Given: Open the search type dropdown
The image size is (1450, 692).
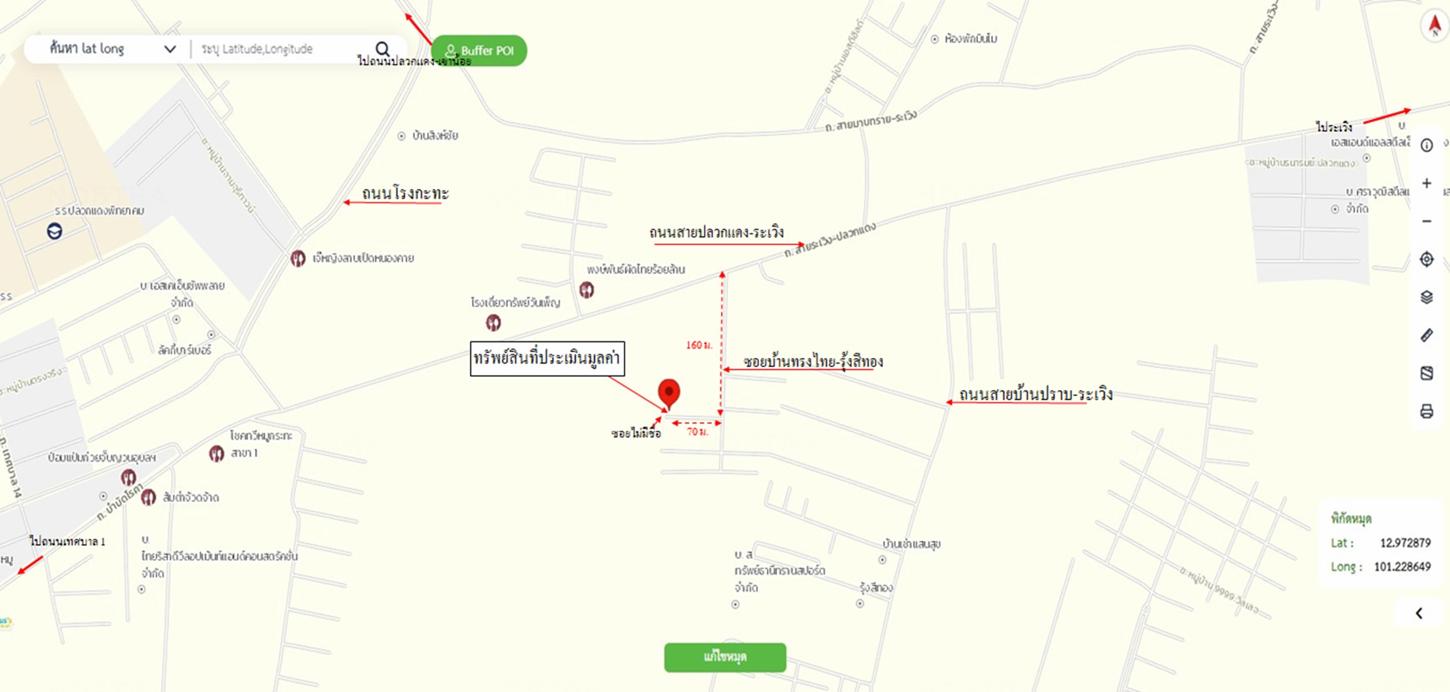Looking at the screenshot, I should (x=168, y=49).
